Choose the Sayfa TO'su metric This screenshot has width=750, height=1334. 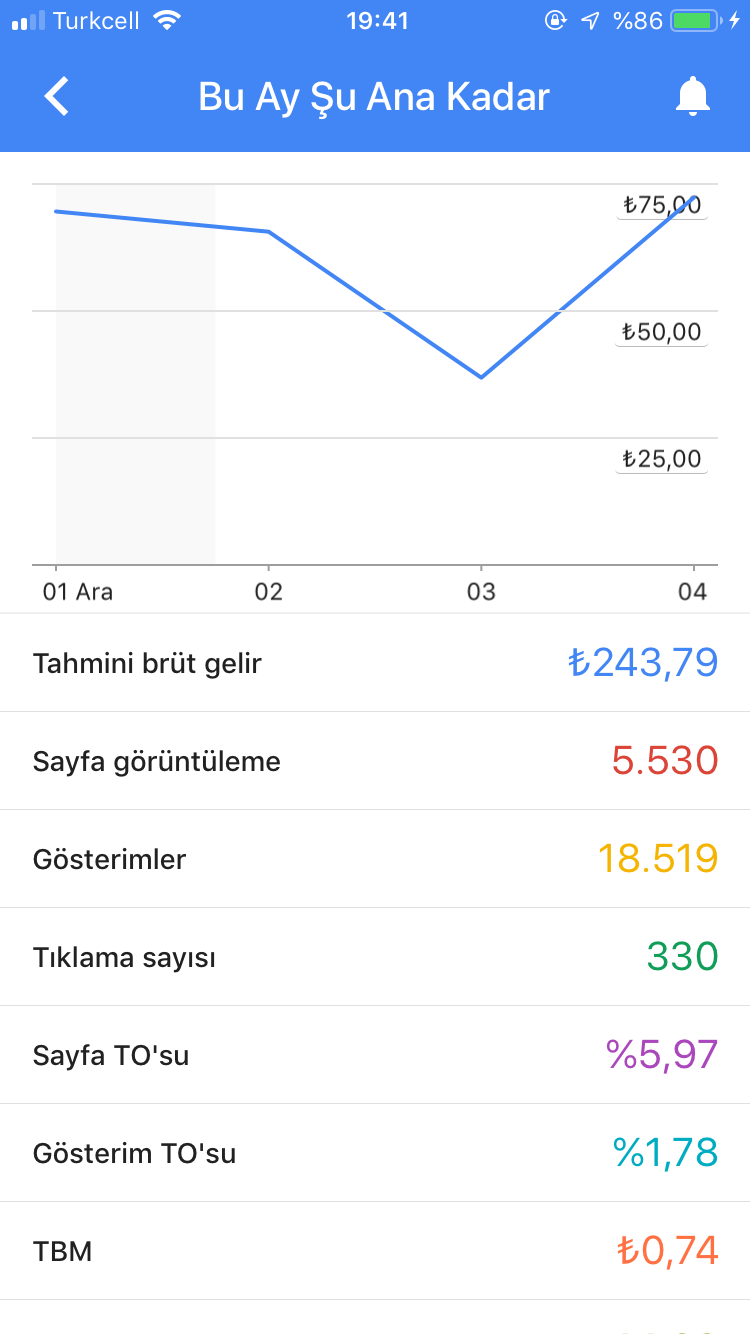[x=375, y=1055]
